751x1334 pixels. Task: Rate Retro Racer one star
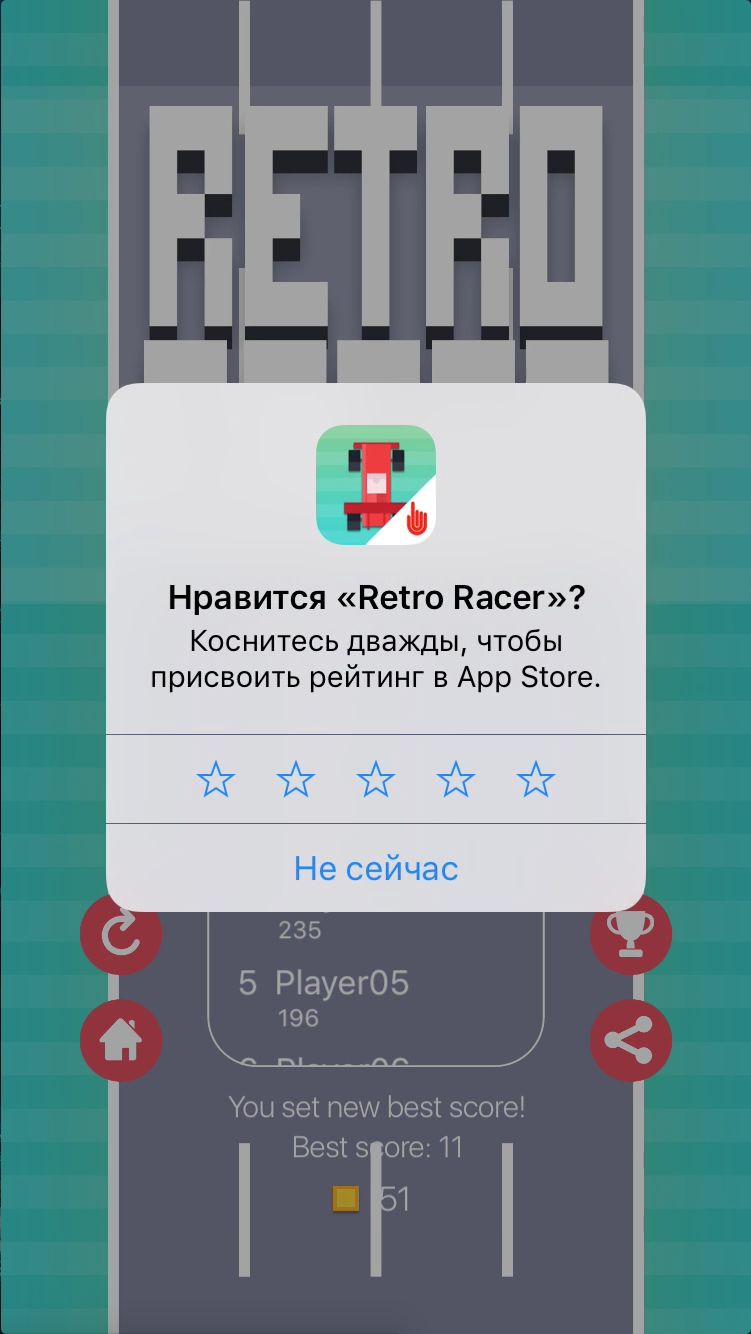216,779
